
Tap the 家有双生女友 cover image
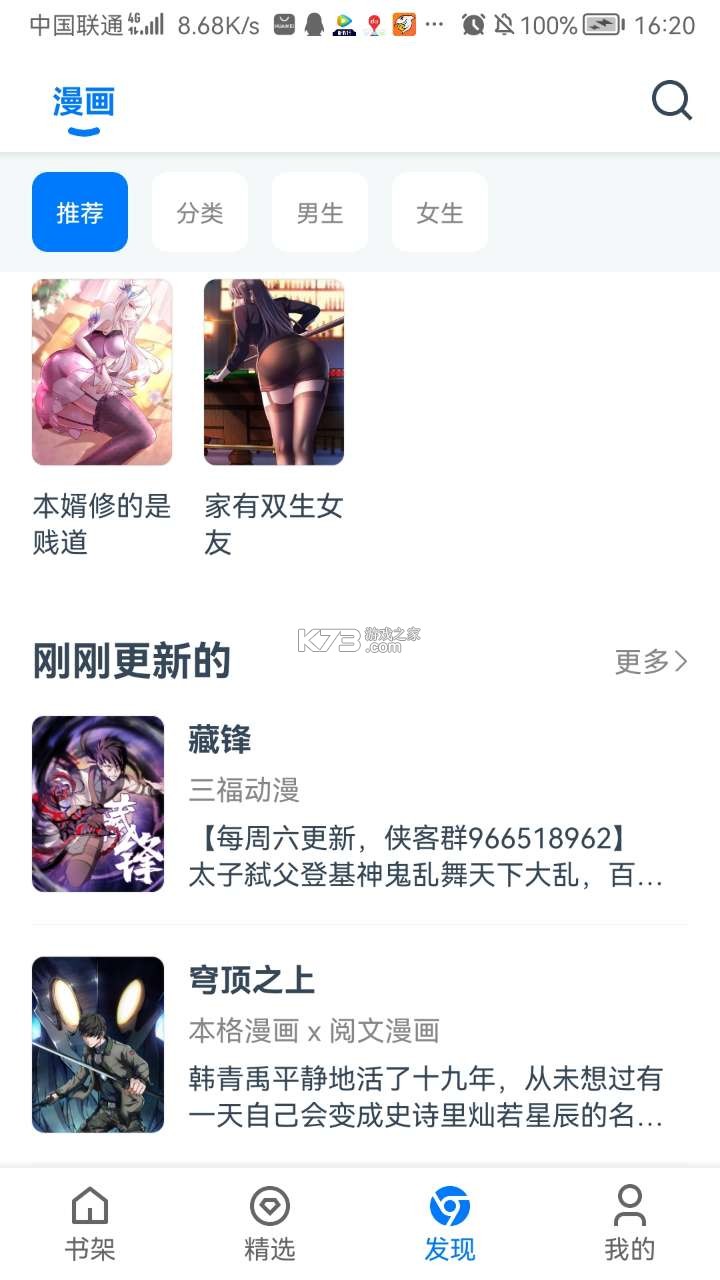(274, 372)
